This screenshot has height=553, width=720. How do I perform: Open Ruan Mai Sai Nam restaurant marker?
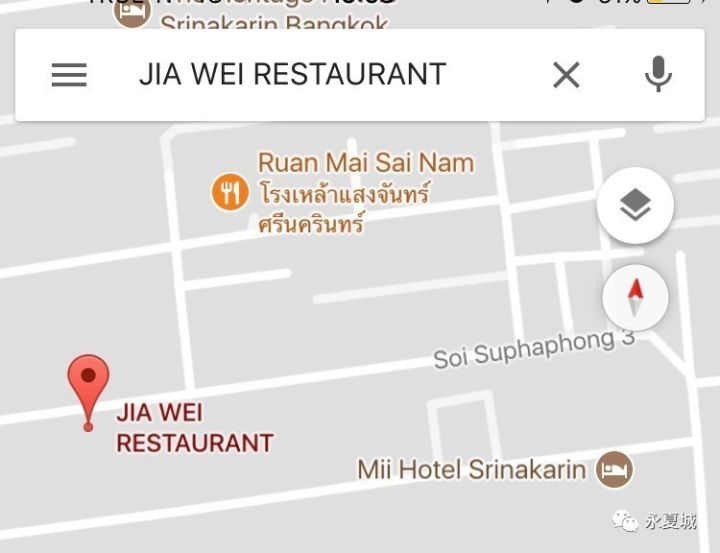click(x=231, y=192)
